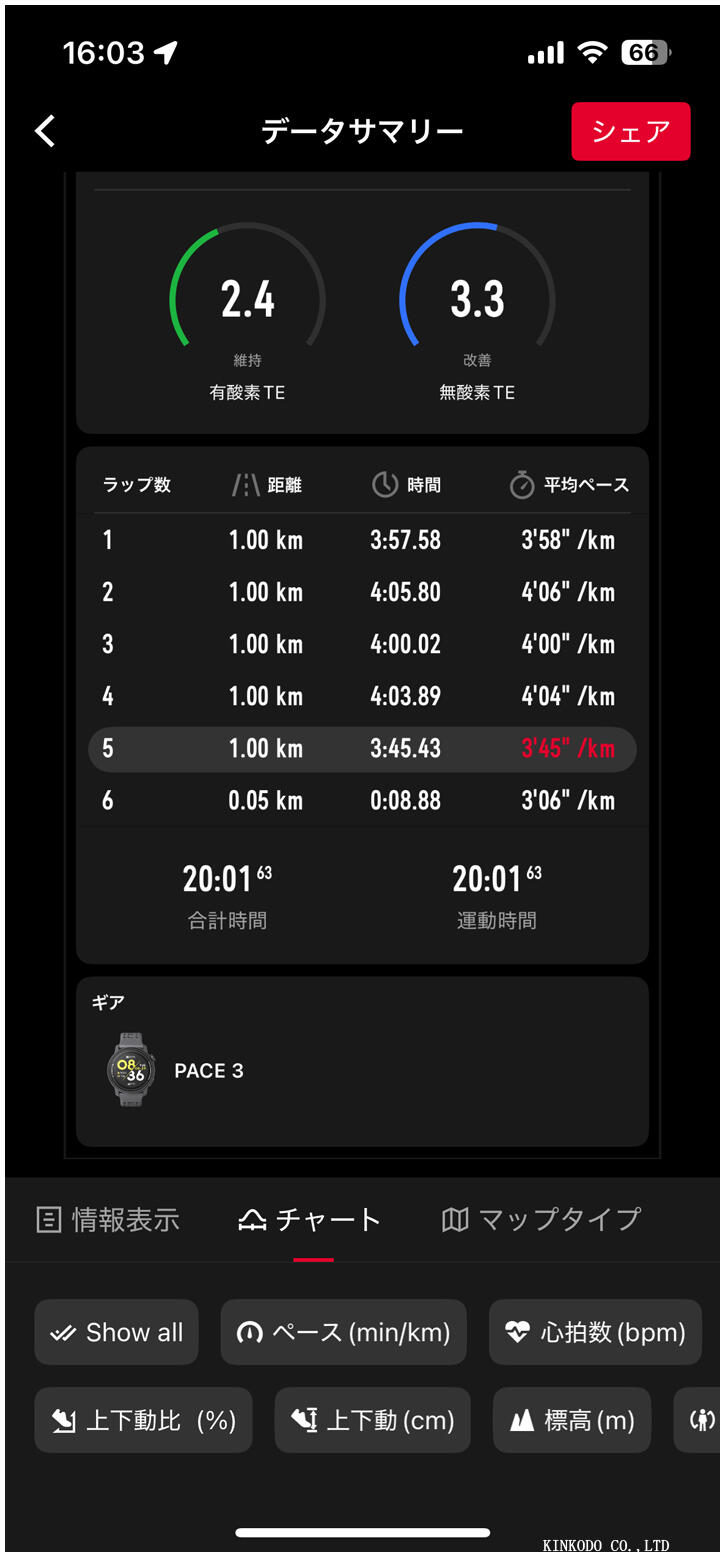Select the 標高 (m) chip
The image size is (725, 1558).
tap(572, 1420)
